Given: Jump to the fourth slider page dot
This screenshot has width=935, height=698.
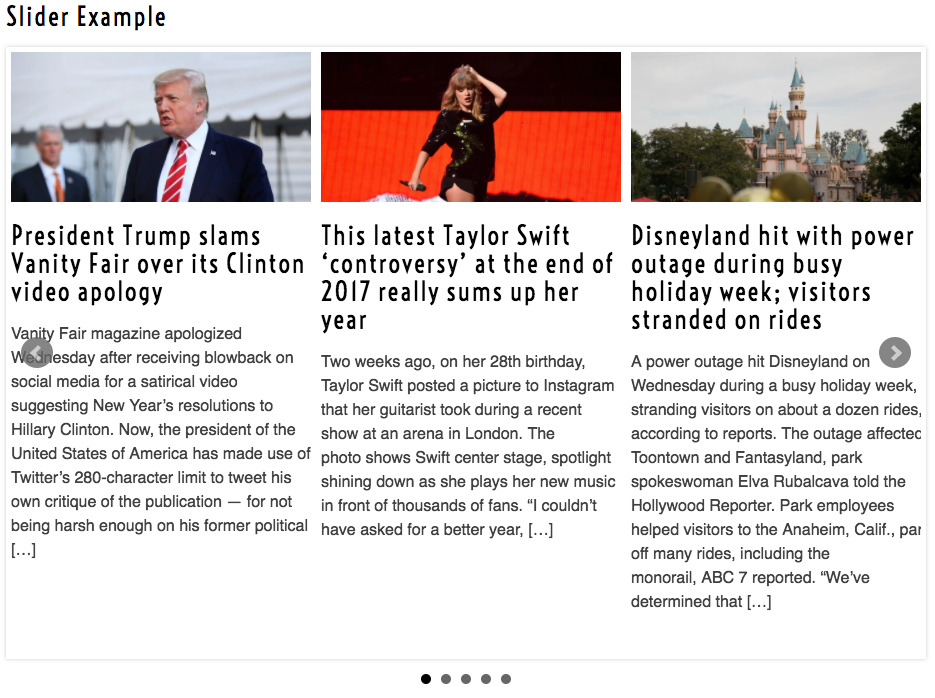Looking at the screenshot, I should click(486, 679).
